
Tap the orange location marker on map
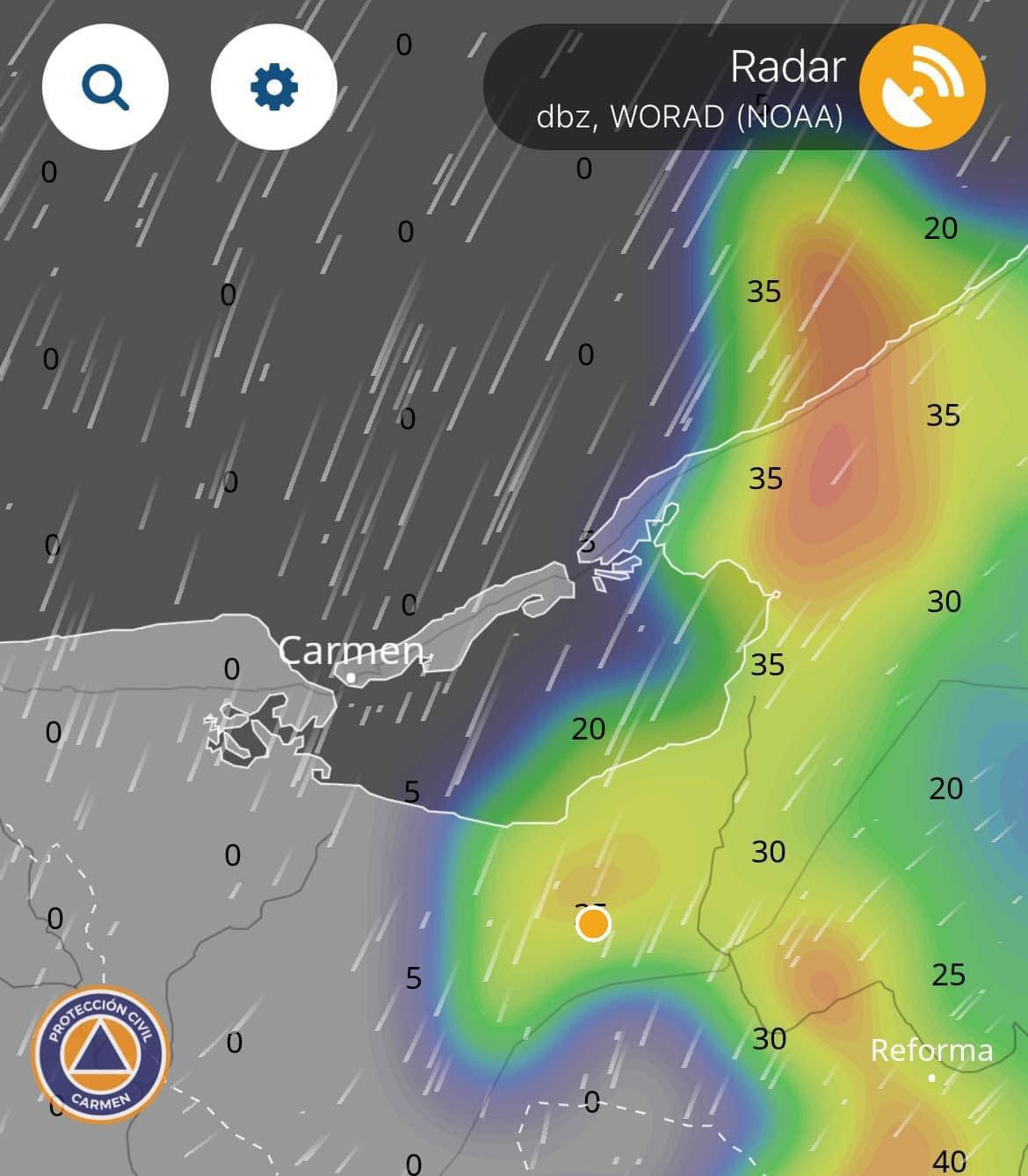click(594, 924)
